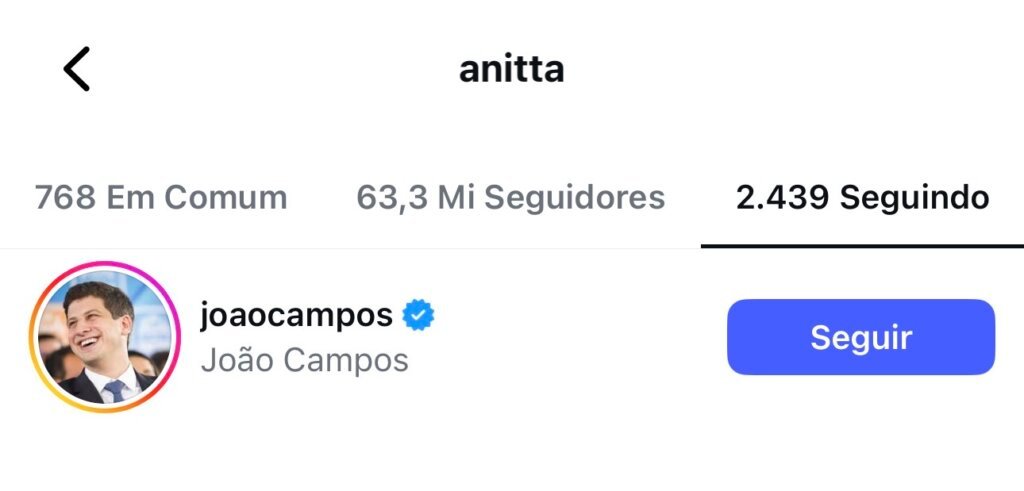
Task: Open joaocampos profile story picture
Action: pos(104,337)
